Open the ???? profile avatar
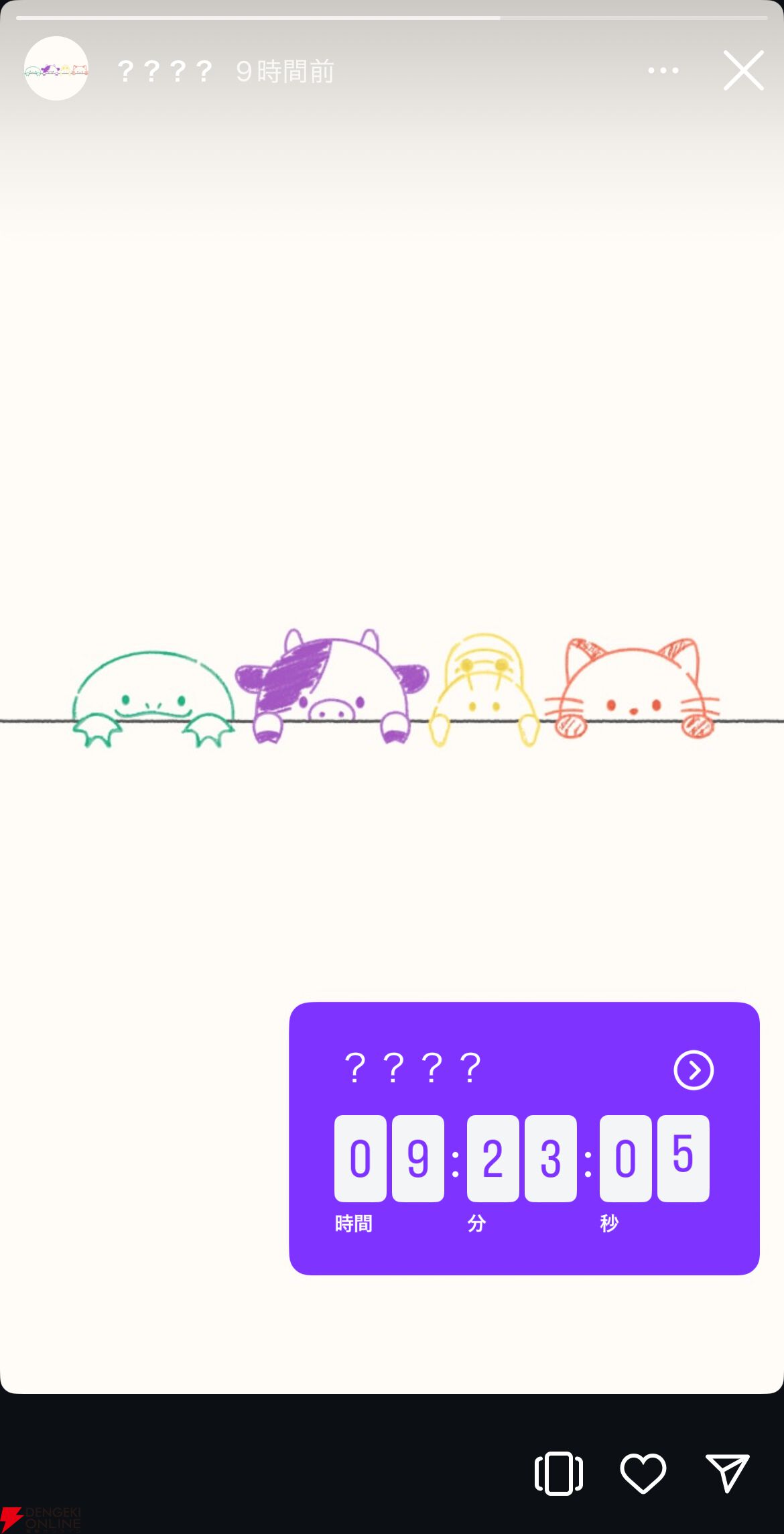This screenshot has width=784, height=1534. [x=56, y=69]
